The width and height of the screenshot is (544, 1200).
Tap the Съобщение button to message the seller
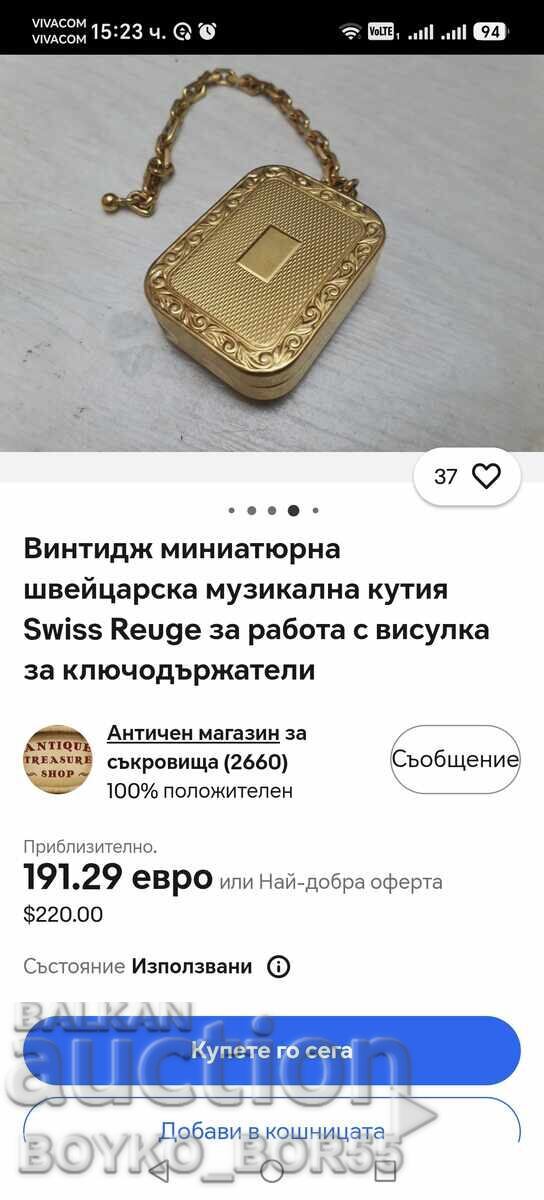point(455,759)
